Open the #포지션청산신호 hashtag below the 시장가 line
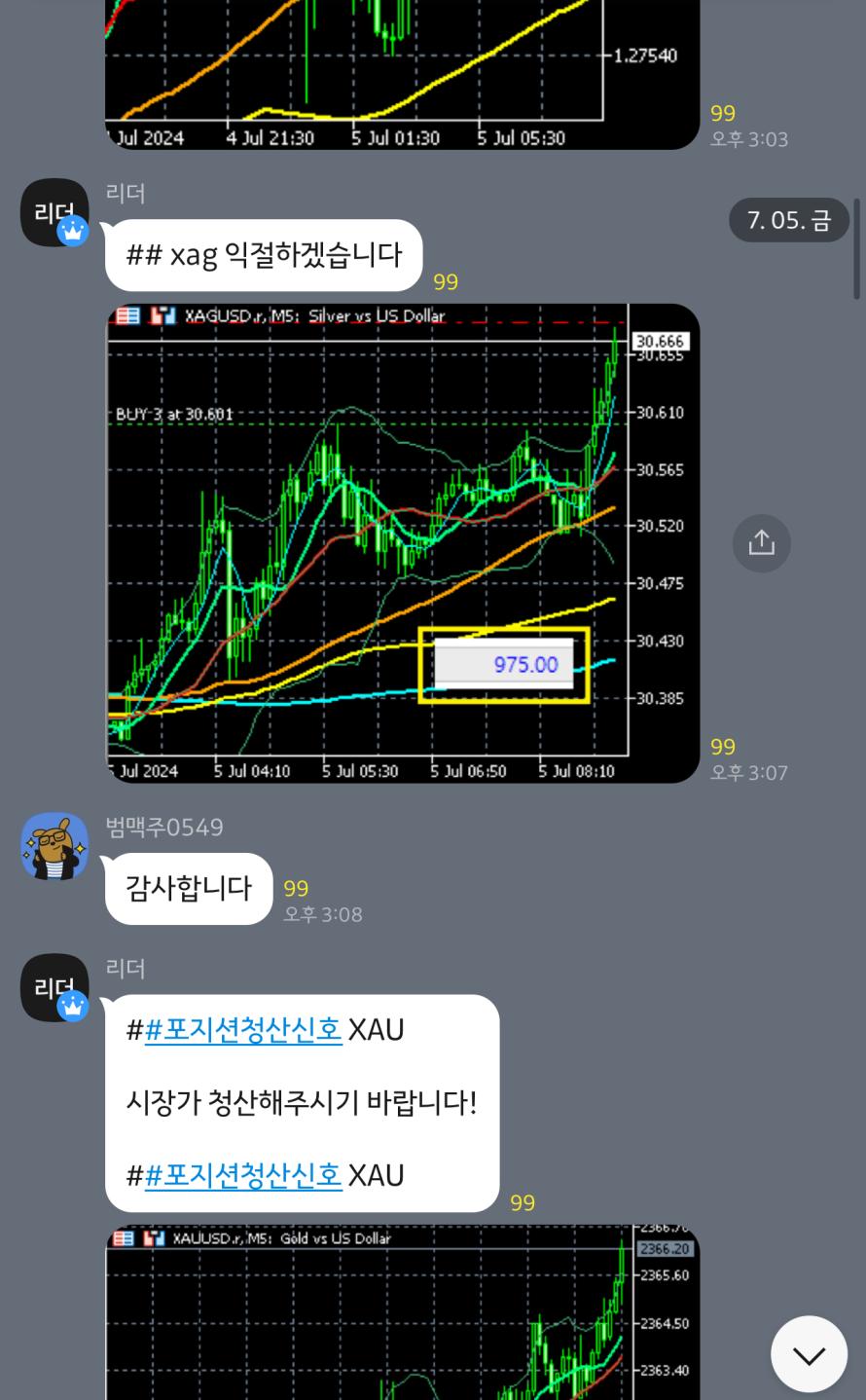This screenshot has width=866, height=1400. pyautogui.click(x=243, y=1176)
